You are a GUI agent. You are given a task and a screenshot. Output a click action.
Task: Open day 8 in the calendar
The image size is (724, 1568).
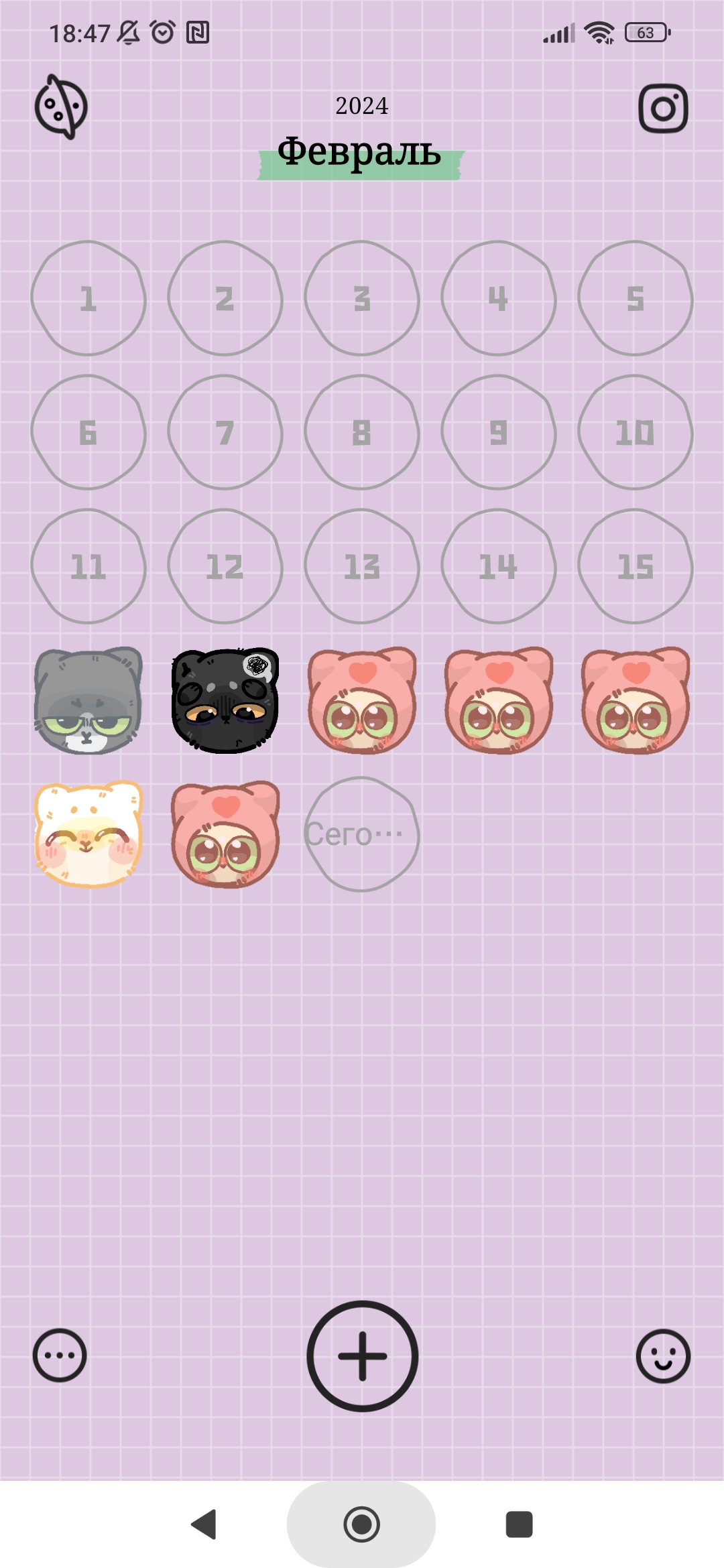click(362, 432)
